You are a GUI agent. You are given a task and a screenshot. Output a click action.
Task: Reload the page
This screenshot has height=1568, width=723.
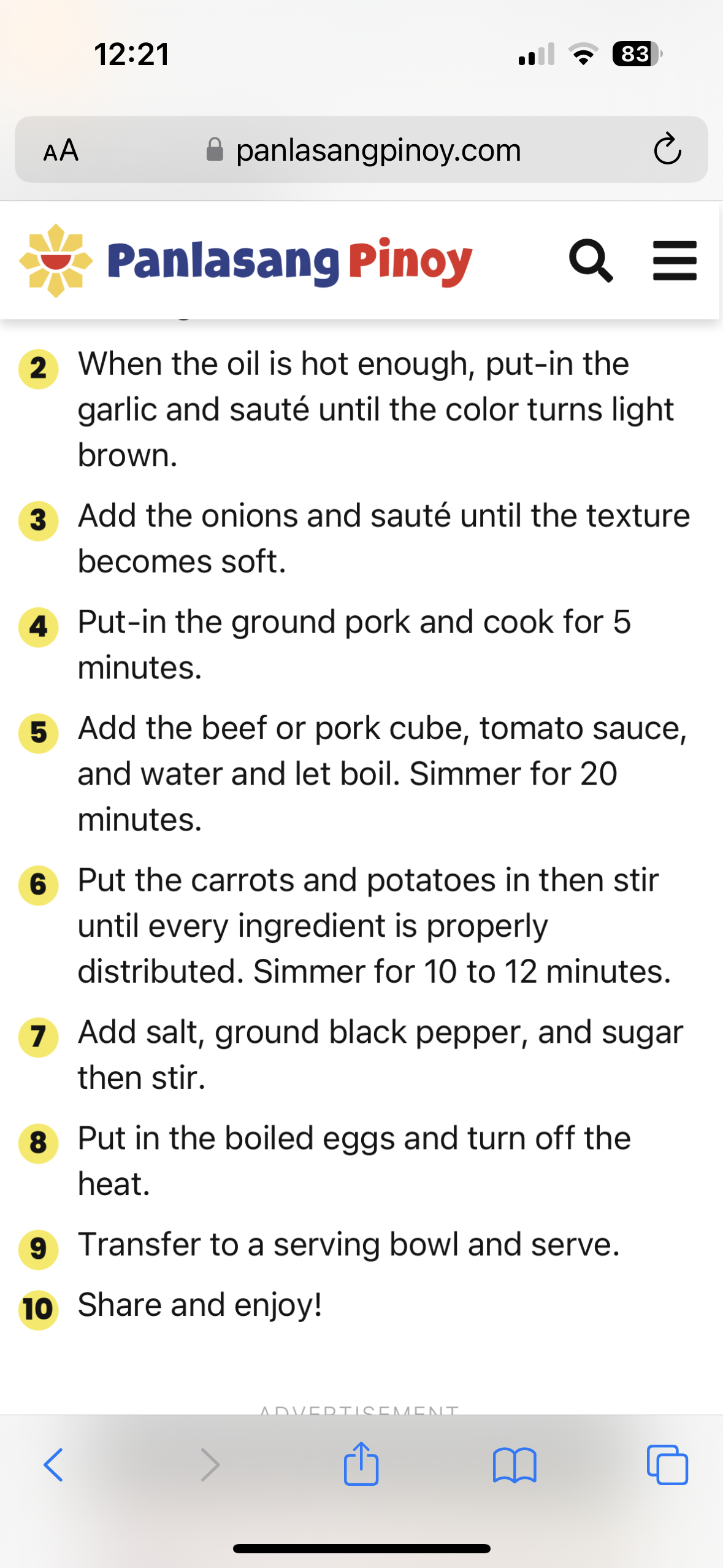coord(667,150)
